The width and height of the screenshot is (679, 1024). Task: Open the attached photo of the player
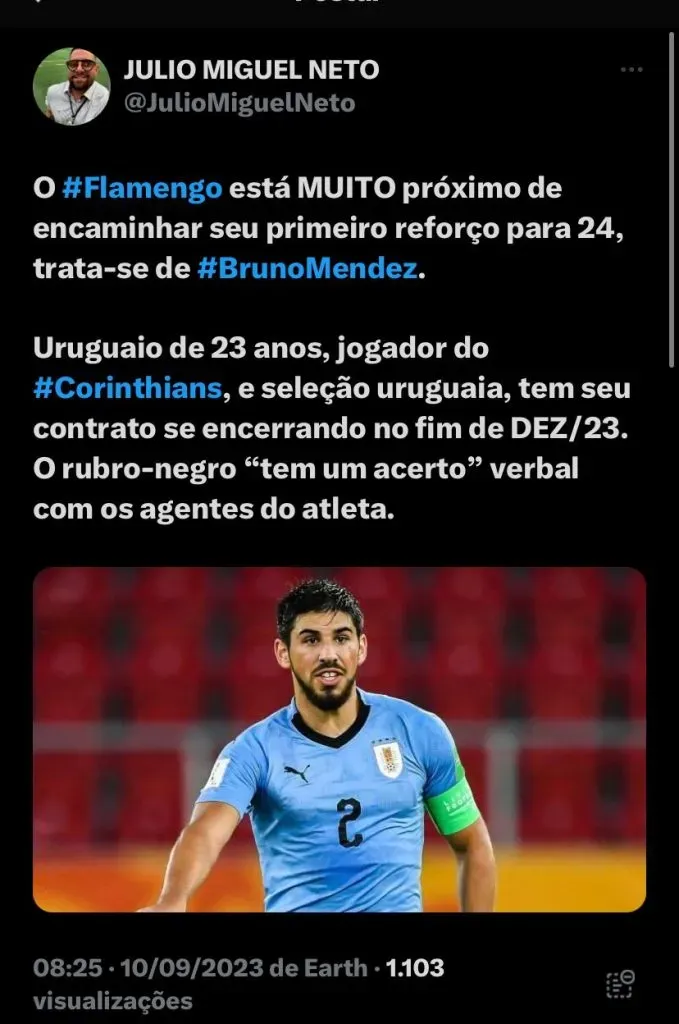[339, 739]
